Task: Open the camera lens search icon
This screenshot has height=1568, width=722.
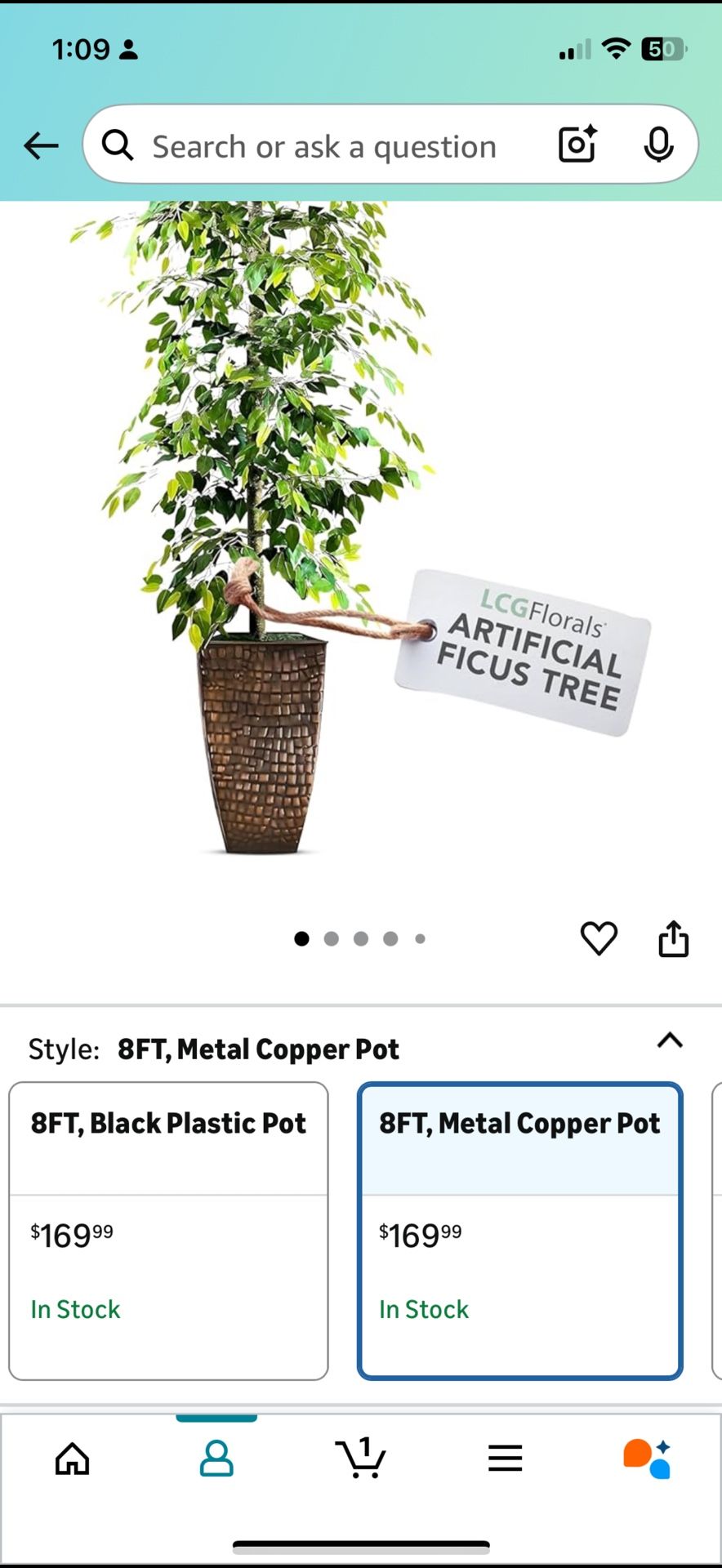Action: (577, 145)
